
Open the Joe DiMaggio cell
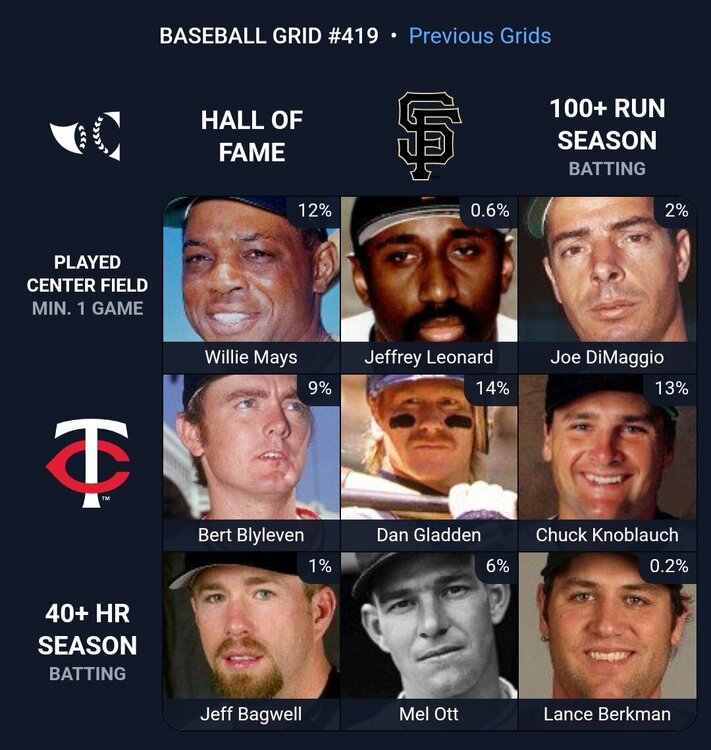click(607, 284)
